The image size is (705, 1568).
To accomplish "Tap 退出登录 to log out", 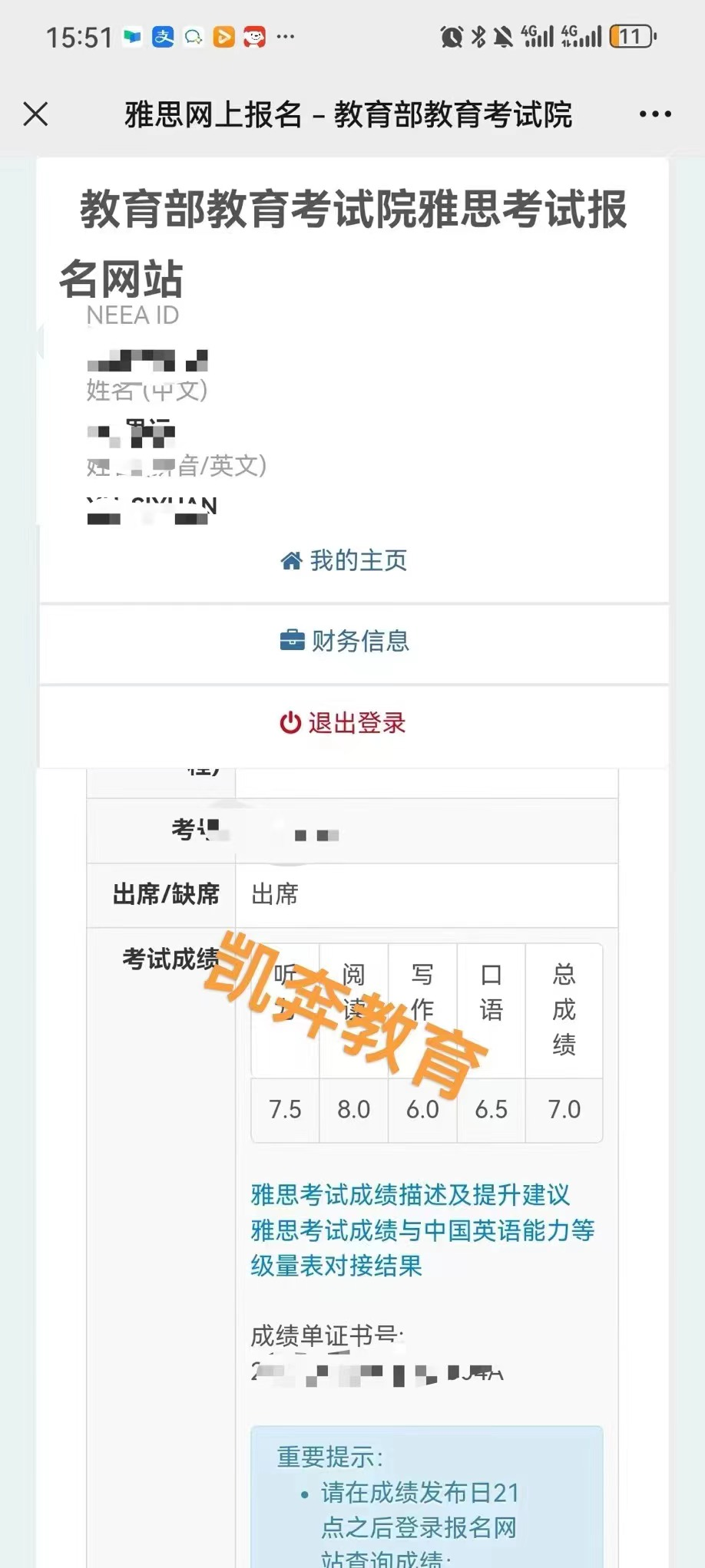I will tap(343, 723).
